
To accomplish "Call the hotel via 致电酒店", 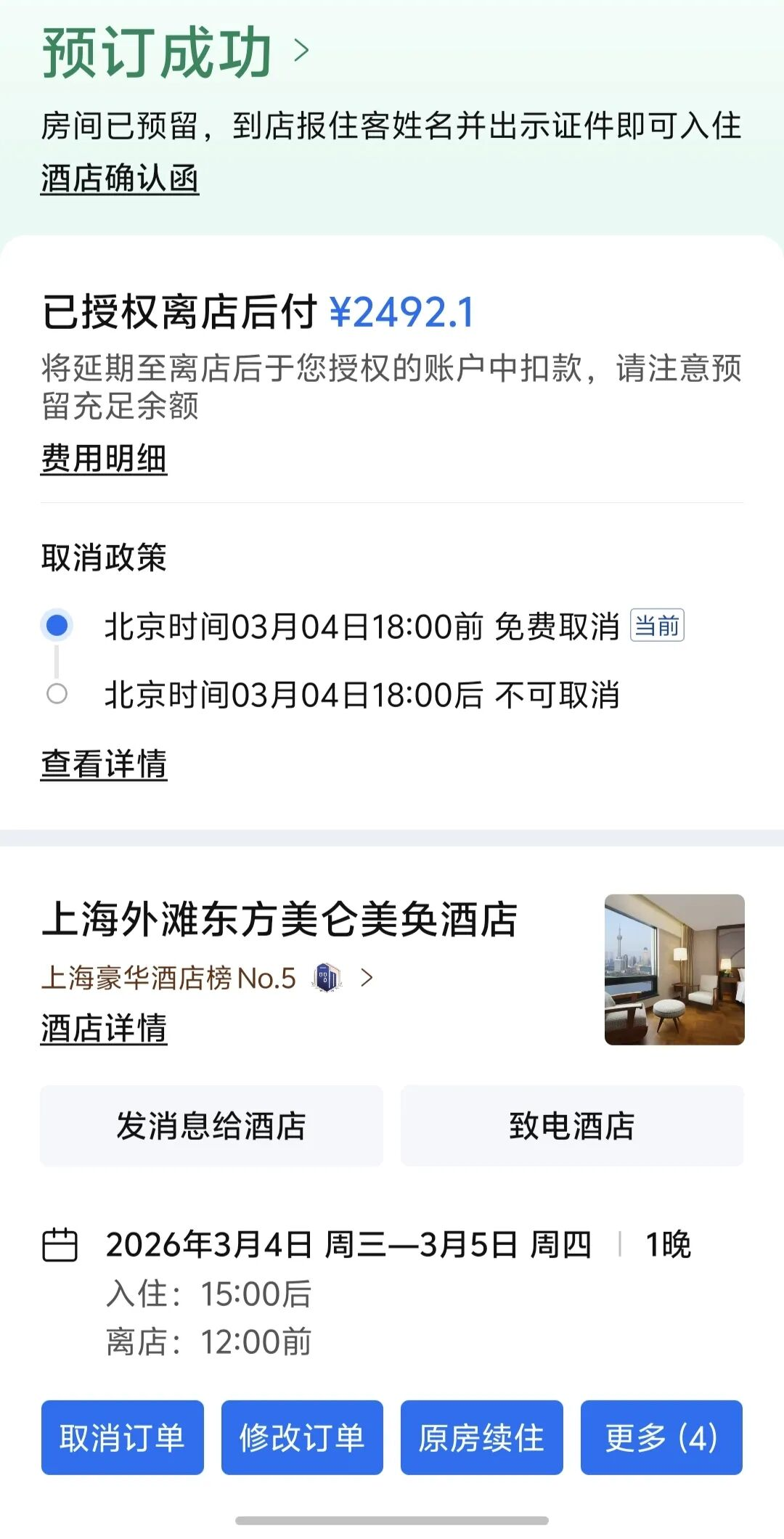I will [x=572, y=1126].
